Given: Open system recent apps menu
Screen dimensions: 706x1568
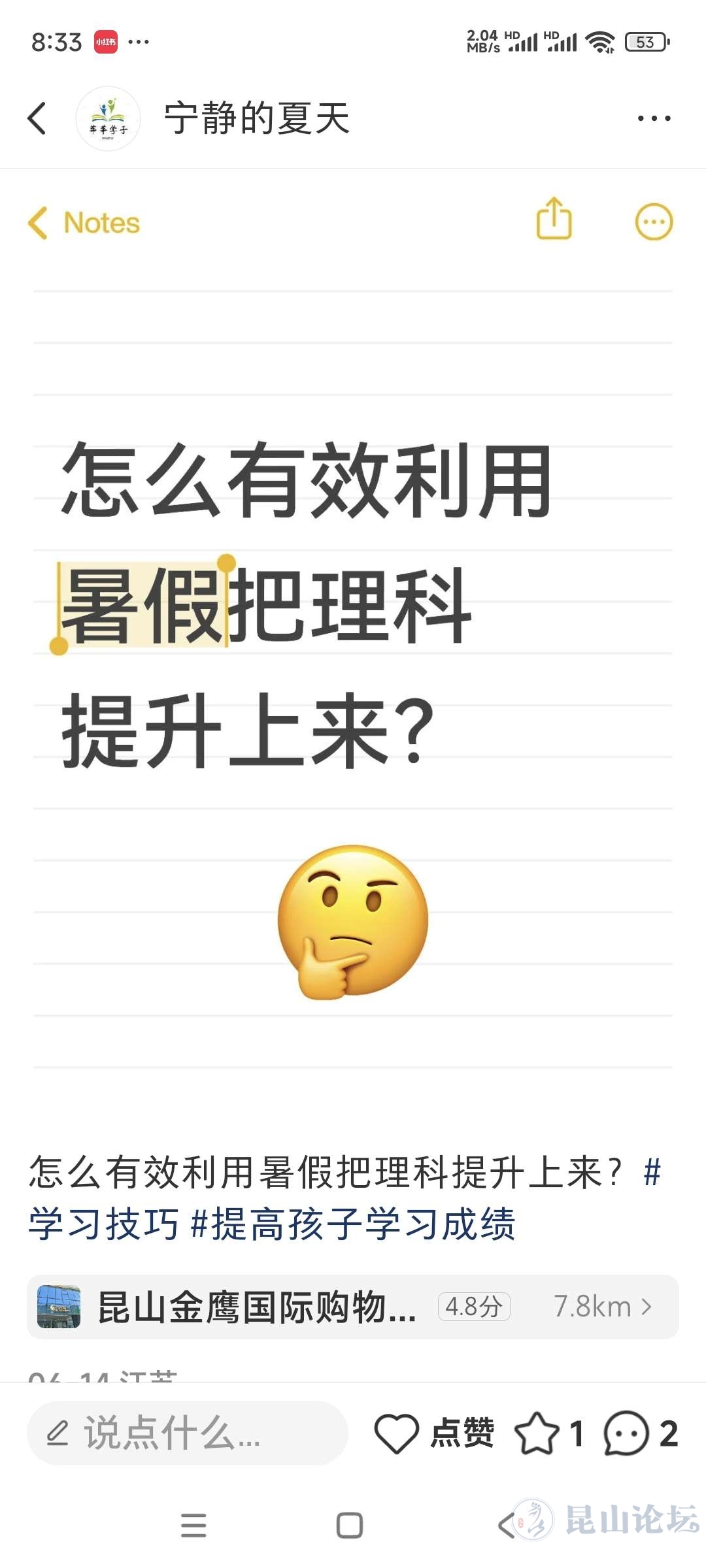Looking at the screenshot, I should click(x=193, y=1526).
